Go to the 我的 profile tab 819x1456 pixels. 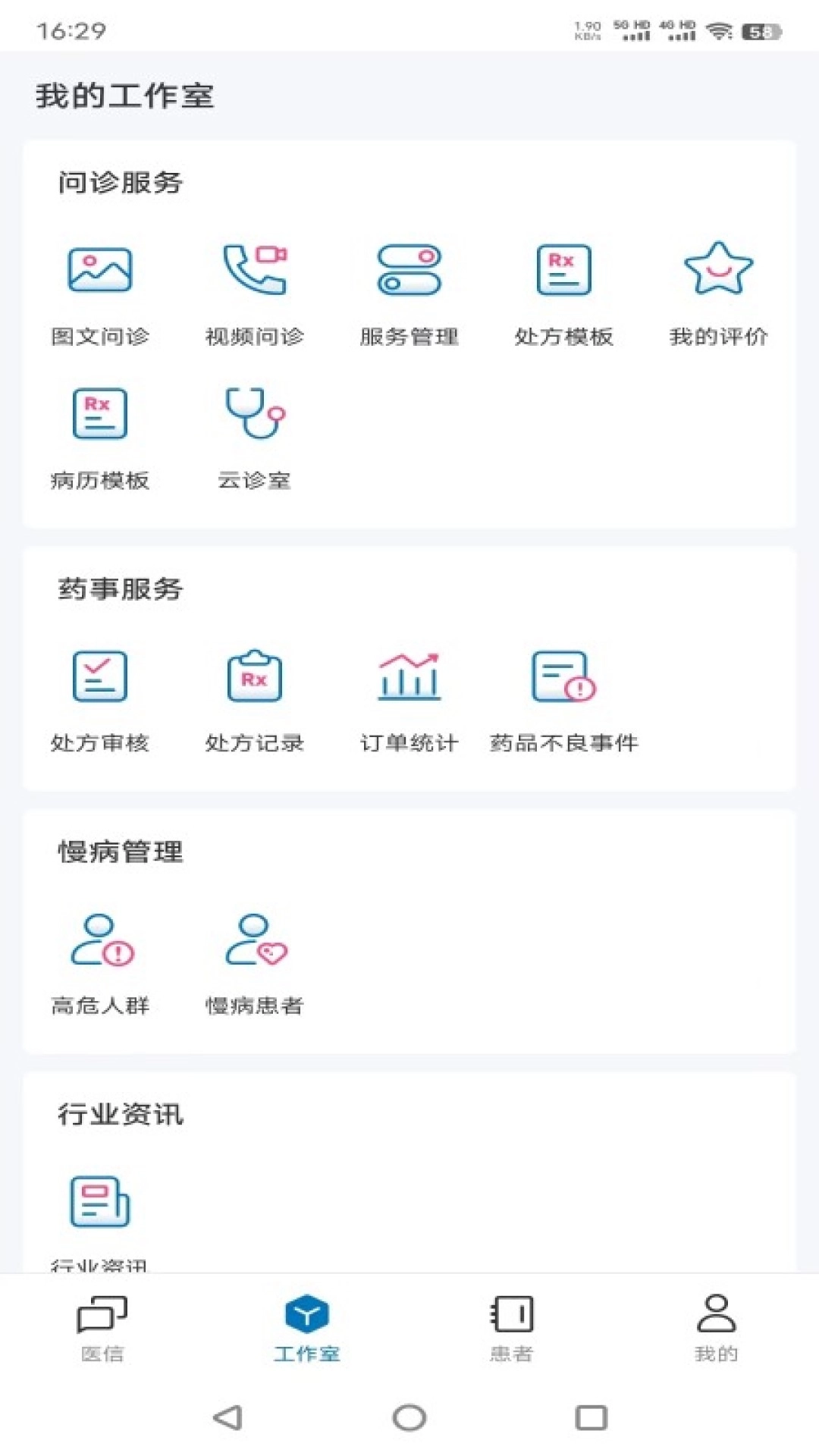(715, 1327)
